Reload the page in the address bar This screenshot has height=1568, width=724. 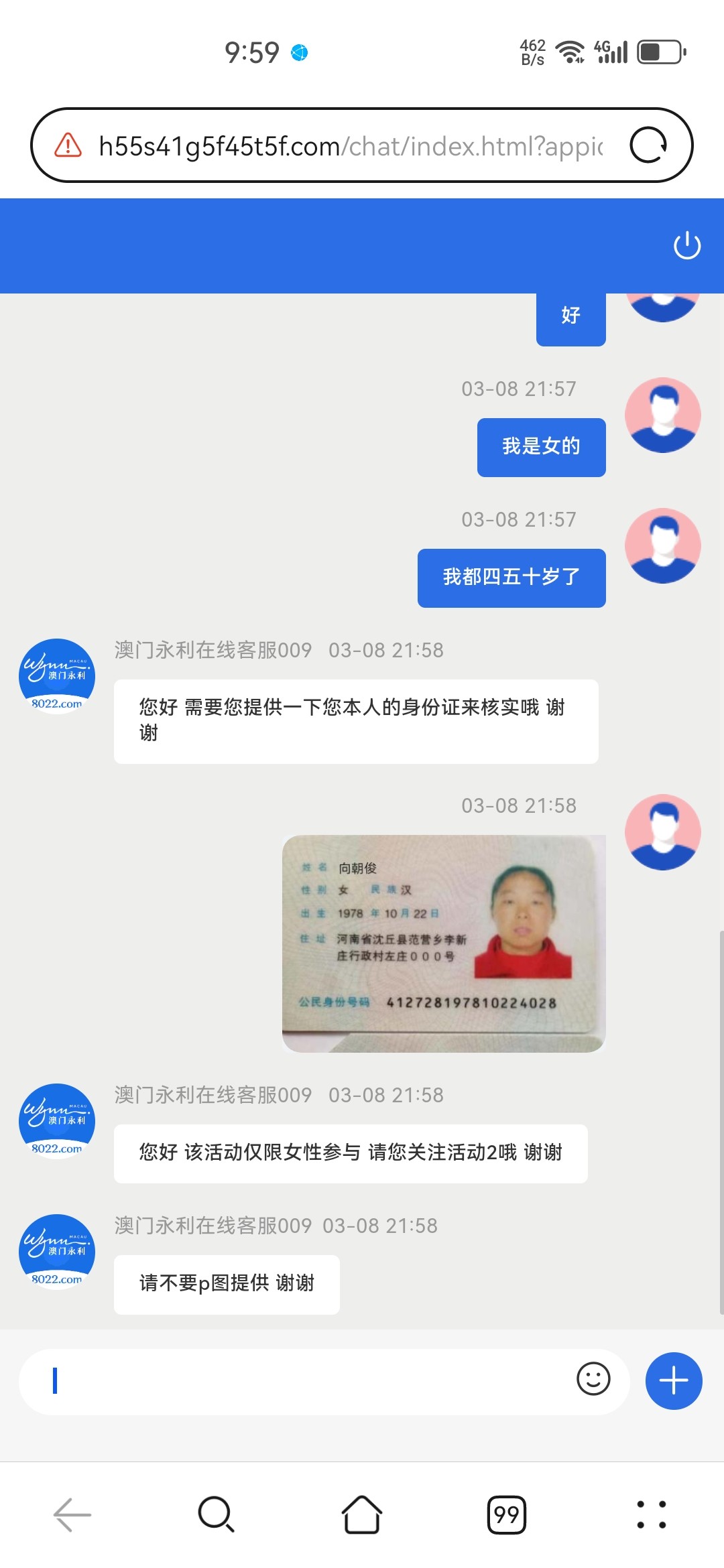tap(648, 145)
